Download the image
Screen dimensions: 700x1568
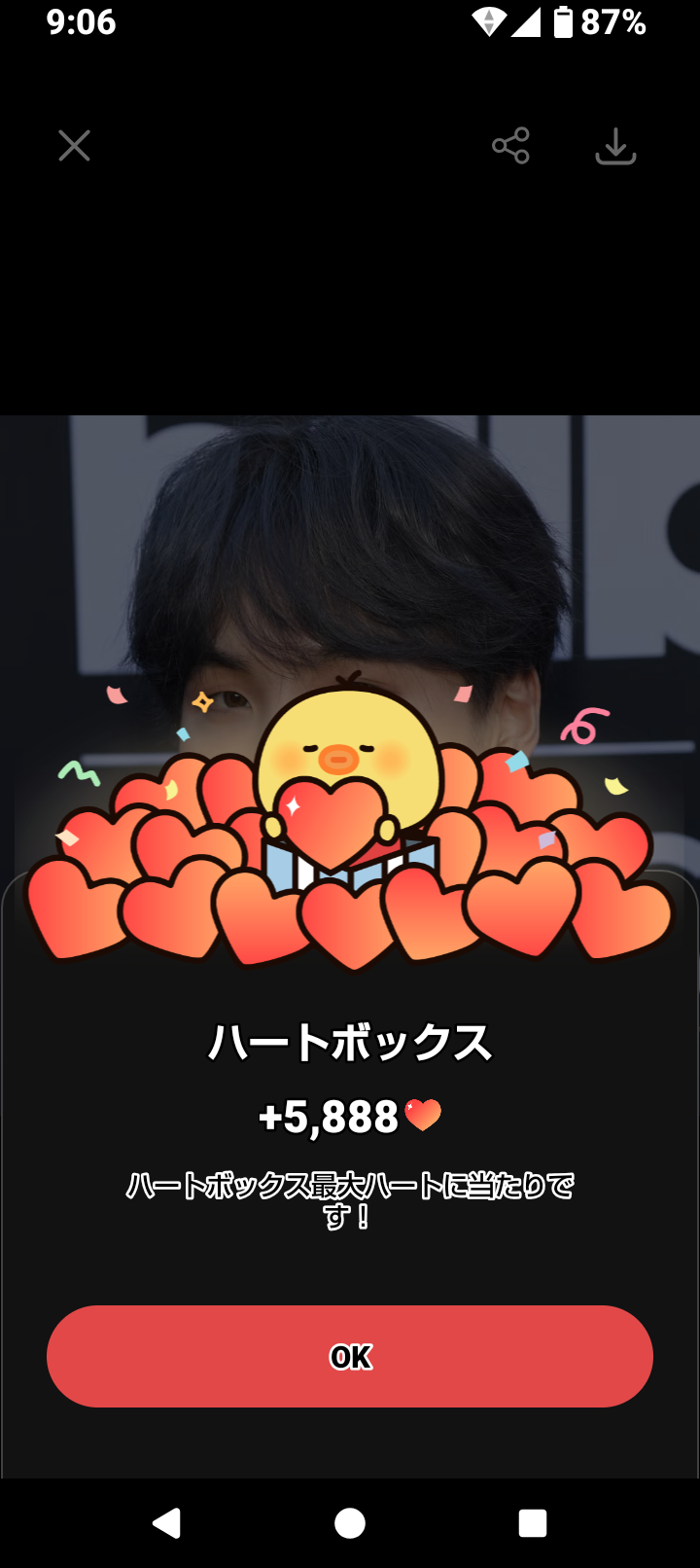coord(615,146)
